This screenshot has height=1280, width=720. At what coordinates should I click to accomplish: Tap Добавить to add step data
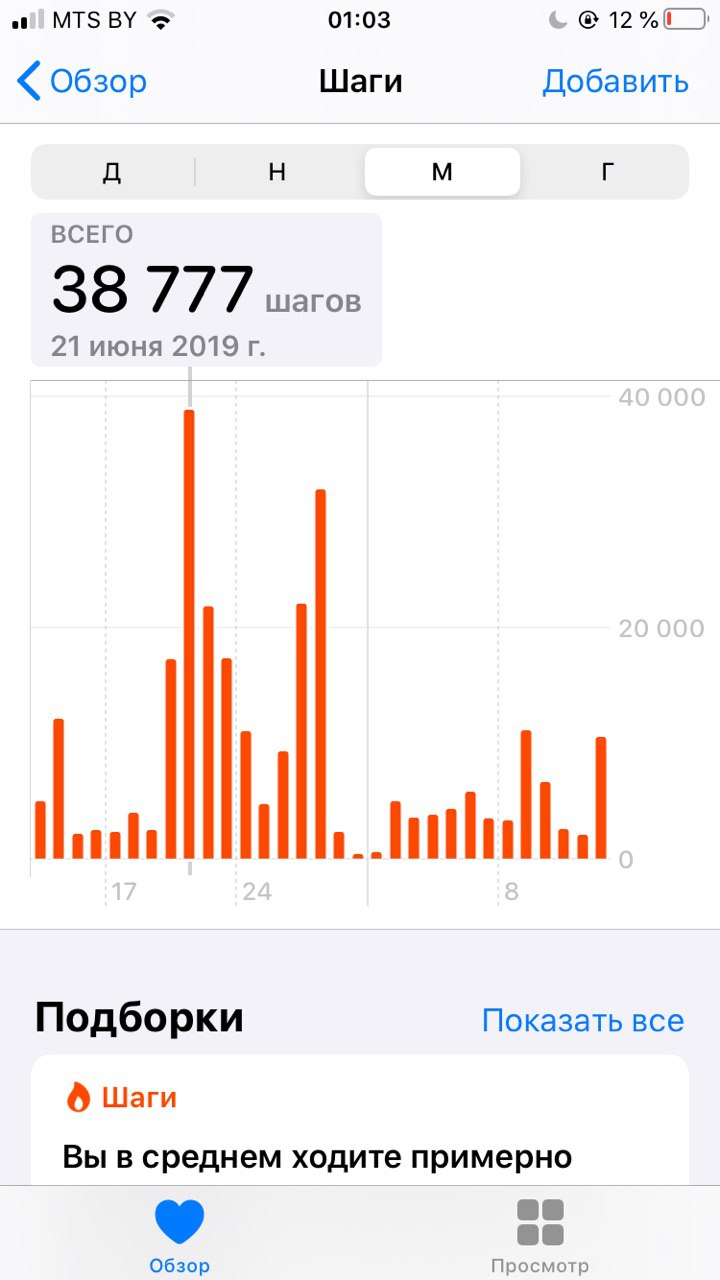pyautogui.click(x=615, y=81)
